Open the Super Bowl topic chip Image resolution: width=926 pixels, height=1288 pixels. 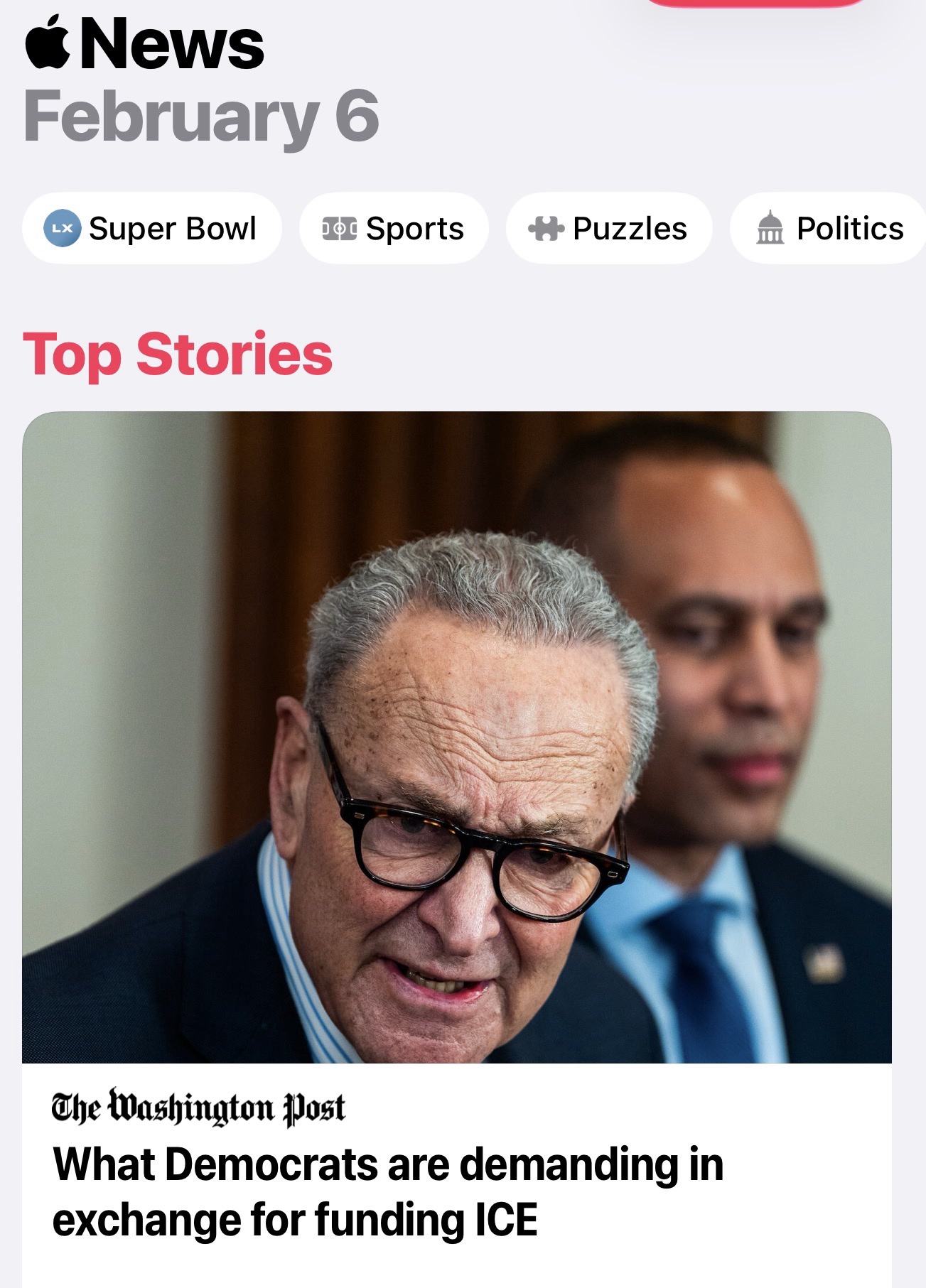(x=151, y=229)
